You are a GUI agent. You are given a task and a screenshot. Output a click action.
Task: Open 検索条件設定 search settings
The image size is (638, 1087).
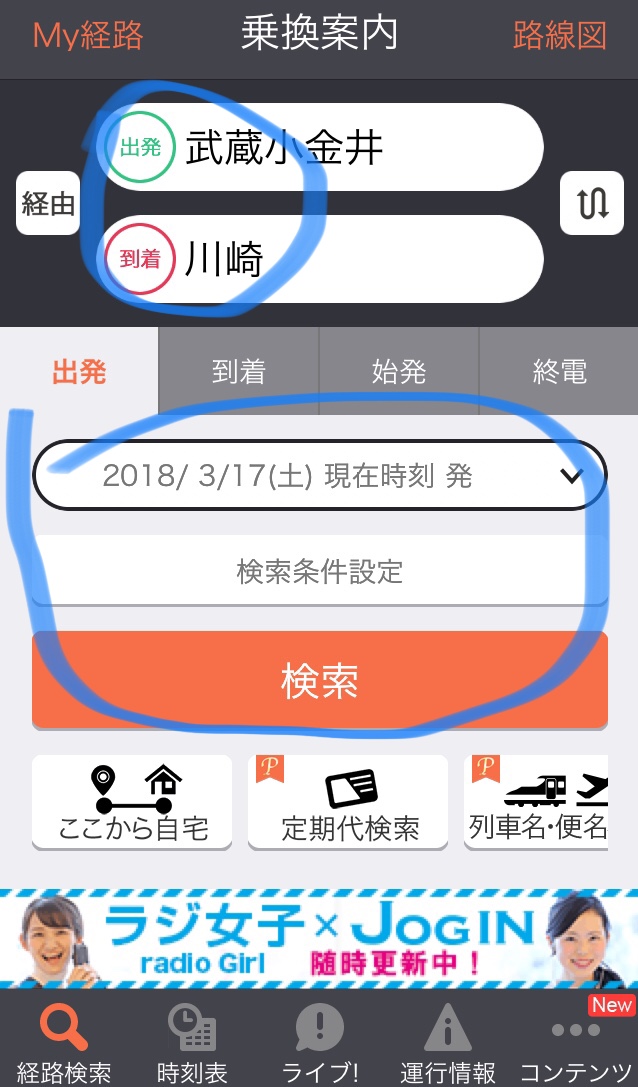click(x=320, y=572)
